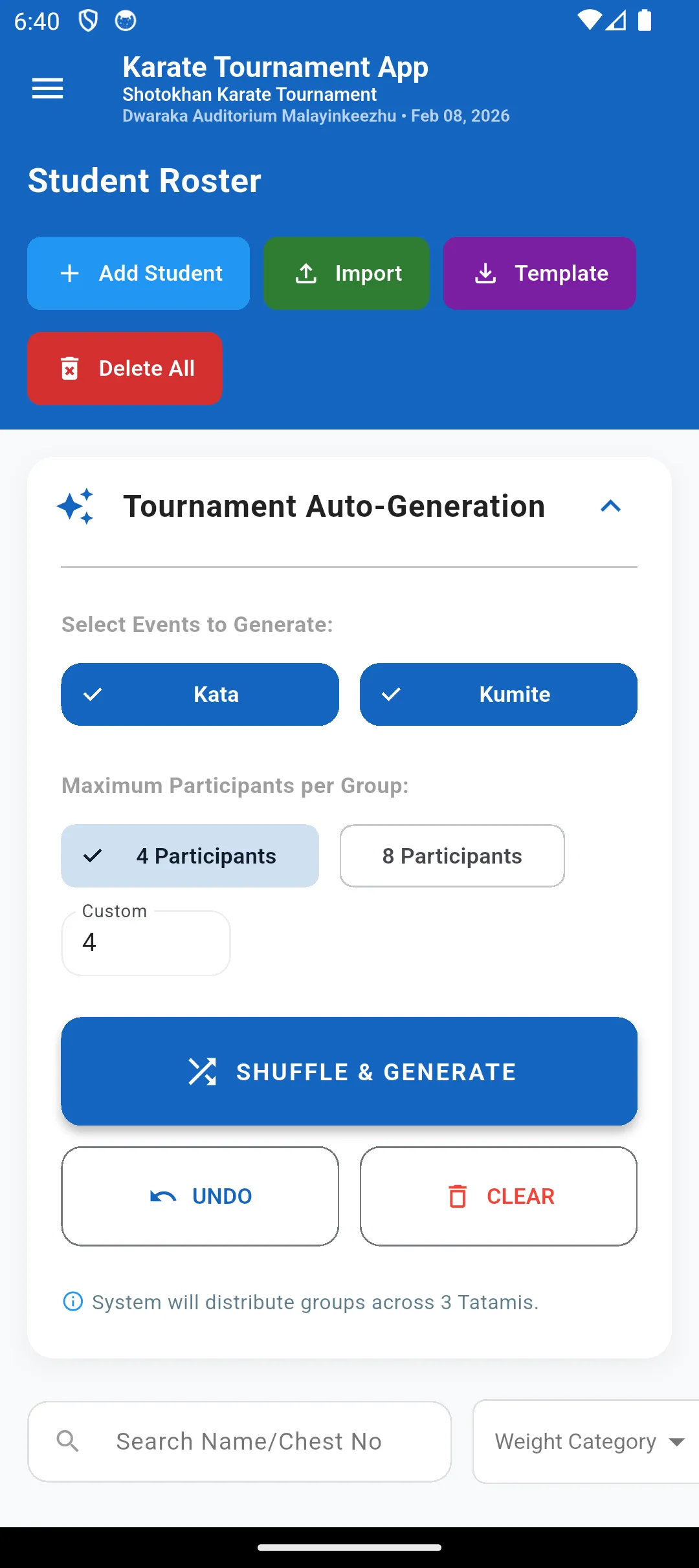
Task: Click the sparkle icon beside Tournament Auto-Generation
Action: (x=76, y=506)
